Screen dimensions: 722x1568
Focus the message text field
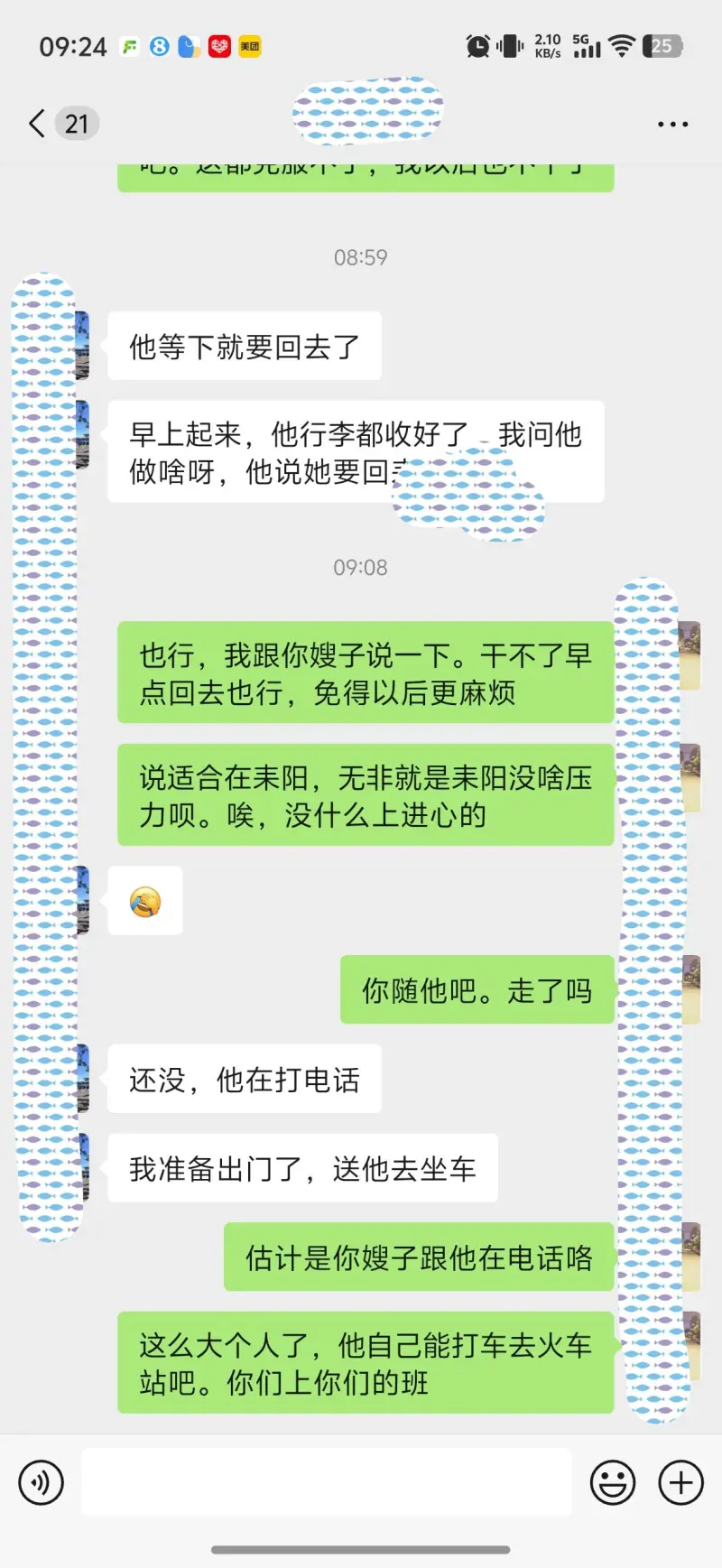click(x=326, y=1482)
